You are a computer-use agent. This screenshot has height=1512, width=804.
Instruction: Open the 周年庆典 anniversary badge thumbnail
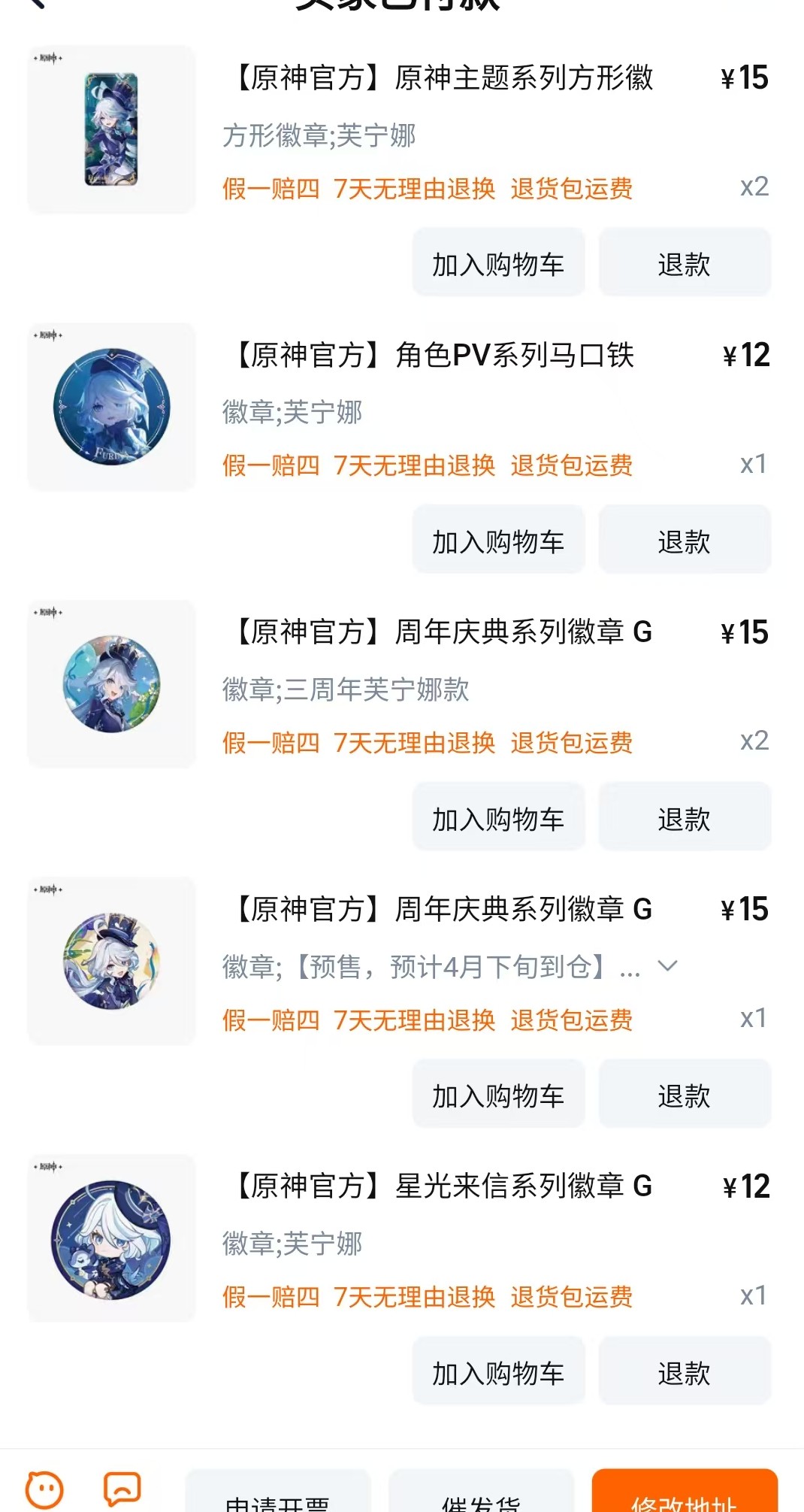[110, 683]
